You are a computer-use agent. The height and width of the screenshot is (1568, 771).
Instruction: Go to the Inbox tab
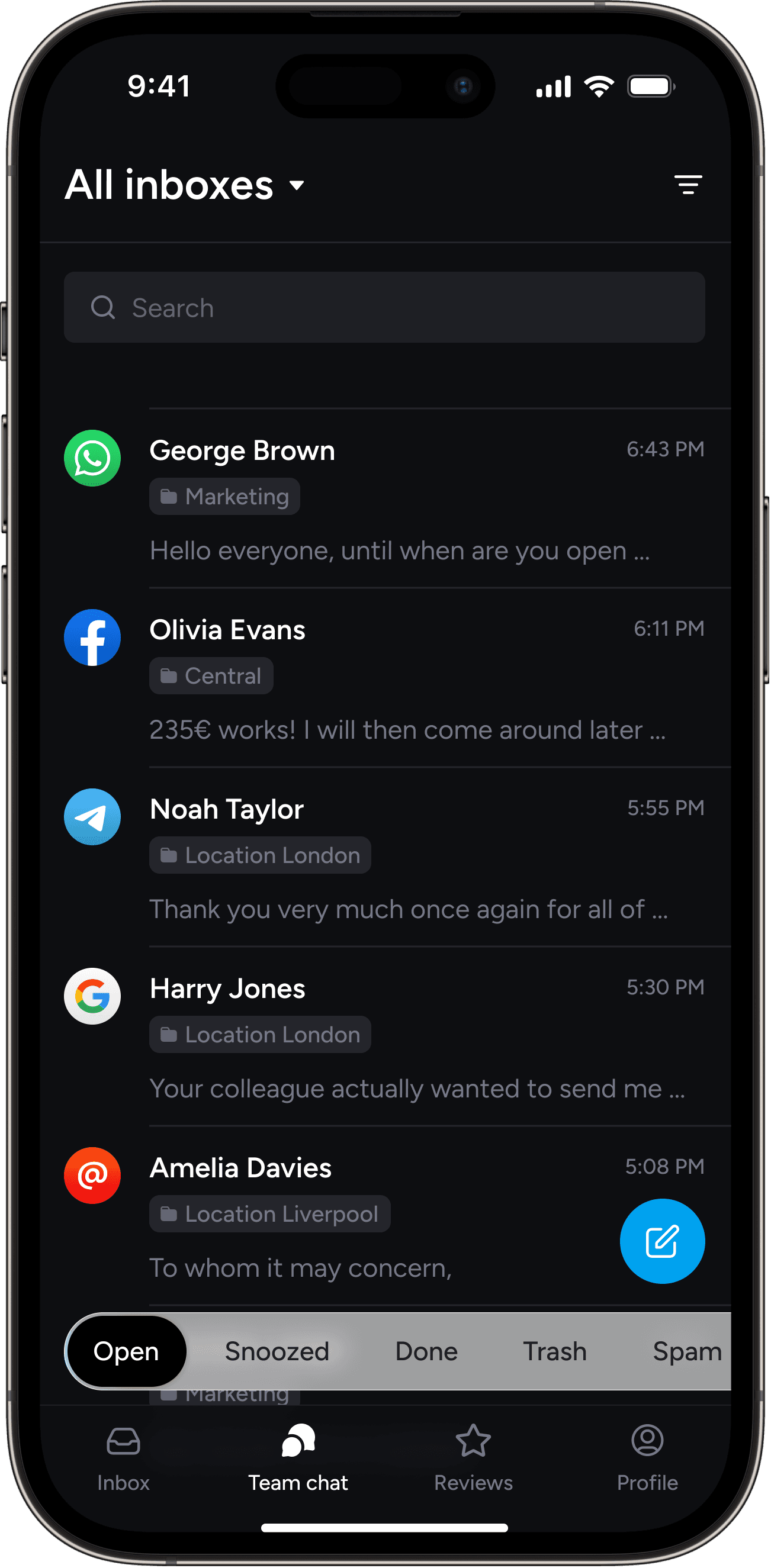124,1458
